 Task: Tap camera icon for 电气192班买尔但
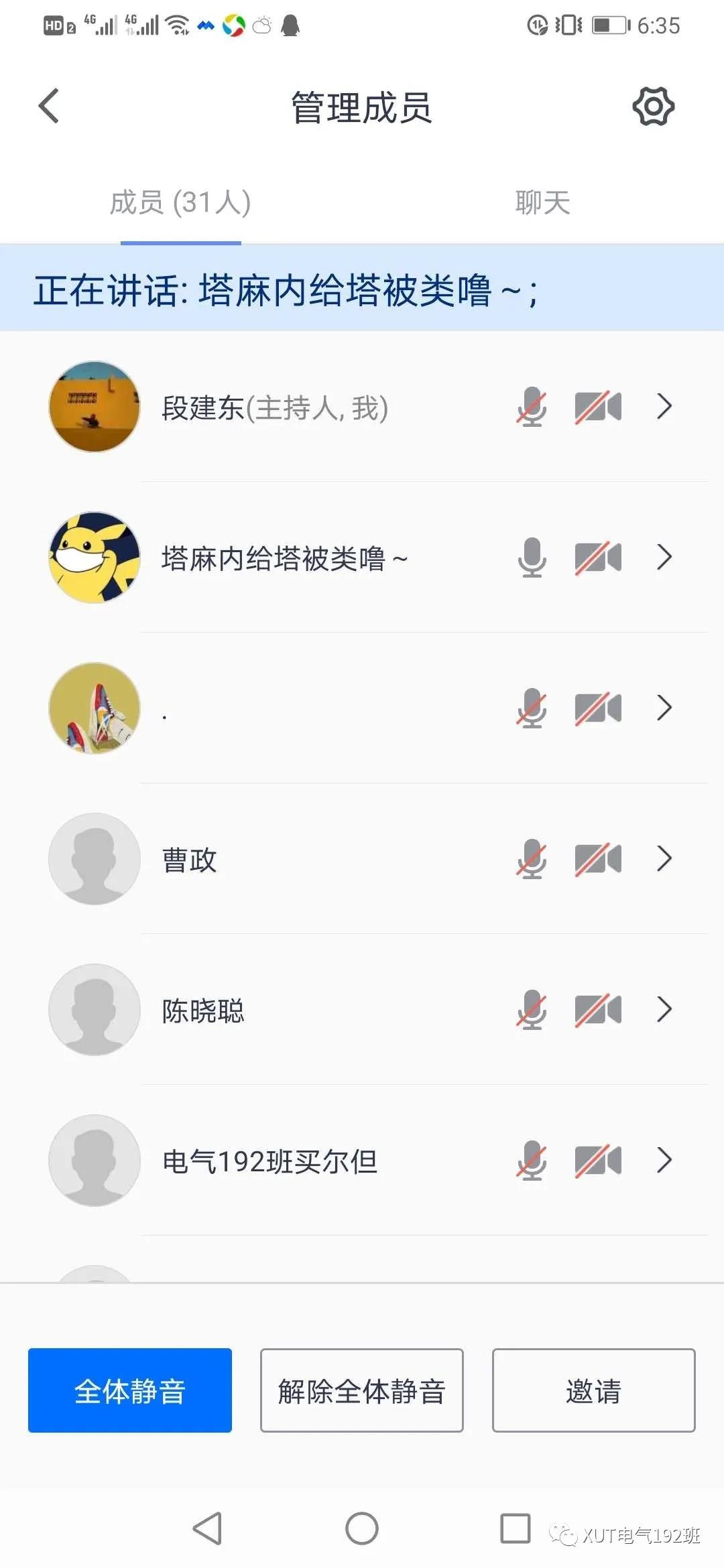(598, 1161)
